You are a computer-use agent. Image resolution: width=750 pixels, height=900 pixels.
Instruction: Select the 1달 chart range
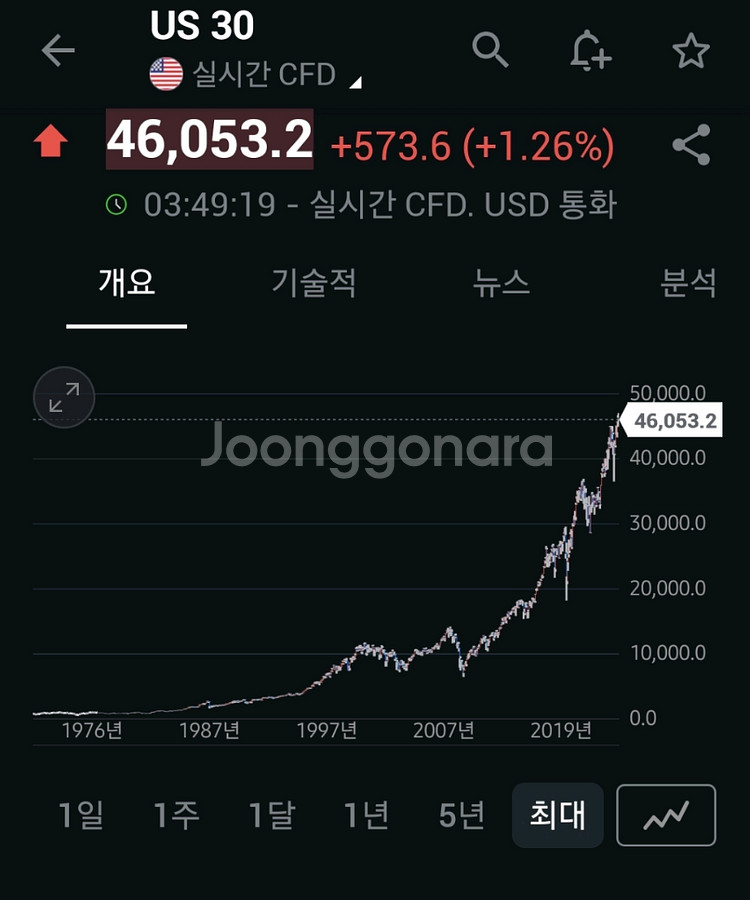271,816
